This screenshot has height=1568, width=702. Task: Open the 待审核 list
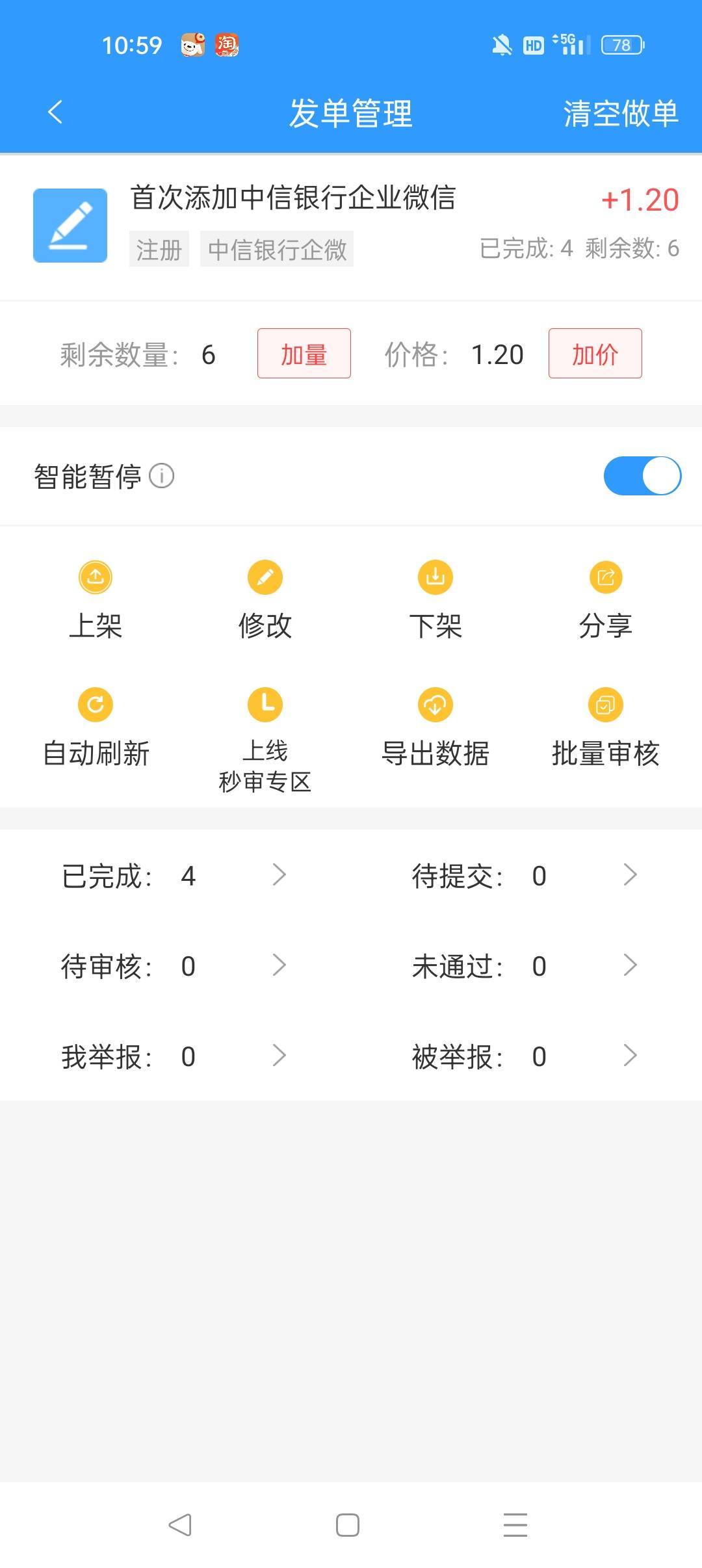pyautogui.click(x=175, y=966)
